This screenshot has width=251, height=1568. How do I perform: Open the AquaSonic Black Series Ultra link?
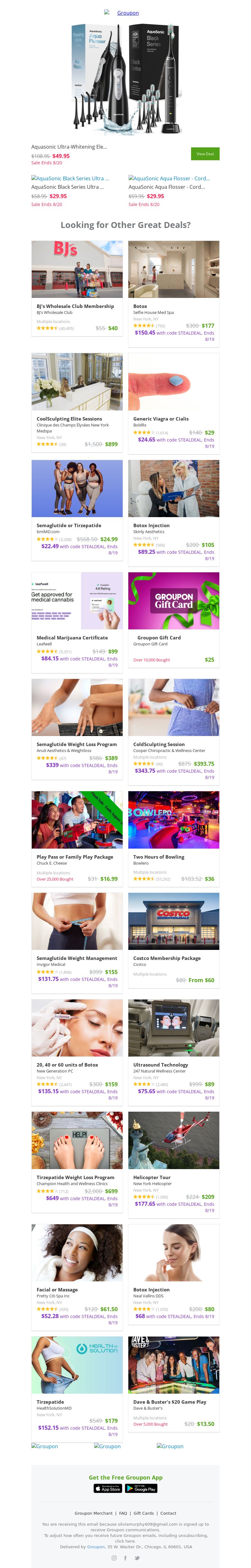[x=70, y=178]
